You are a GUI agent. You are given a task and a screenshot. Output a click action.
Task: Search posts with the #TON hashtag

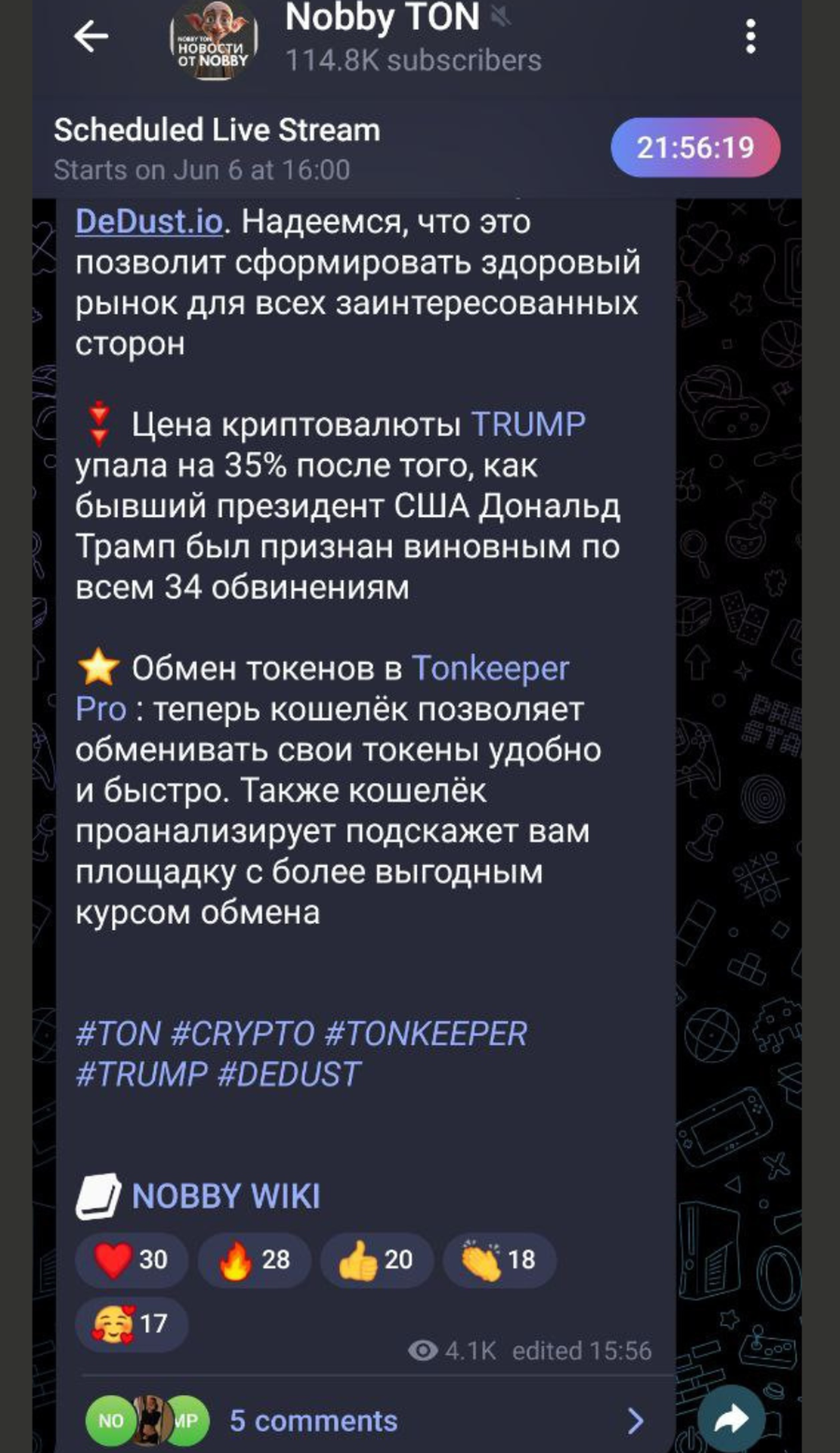(x=118, y=1034)
